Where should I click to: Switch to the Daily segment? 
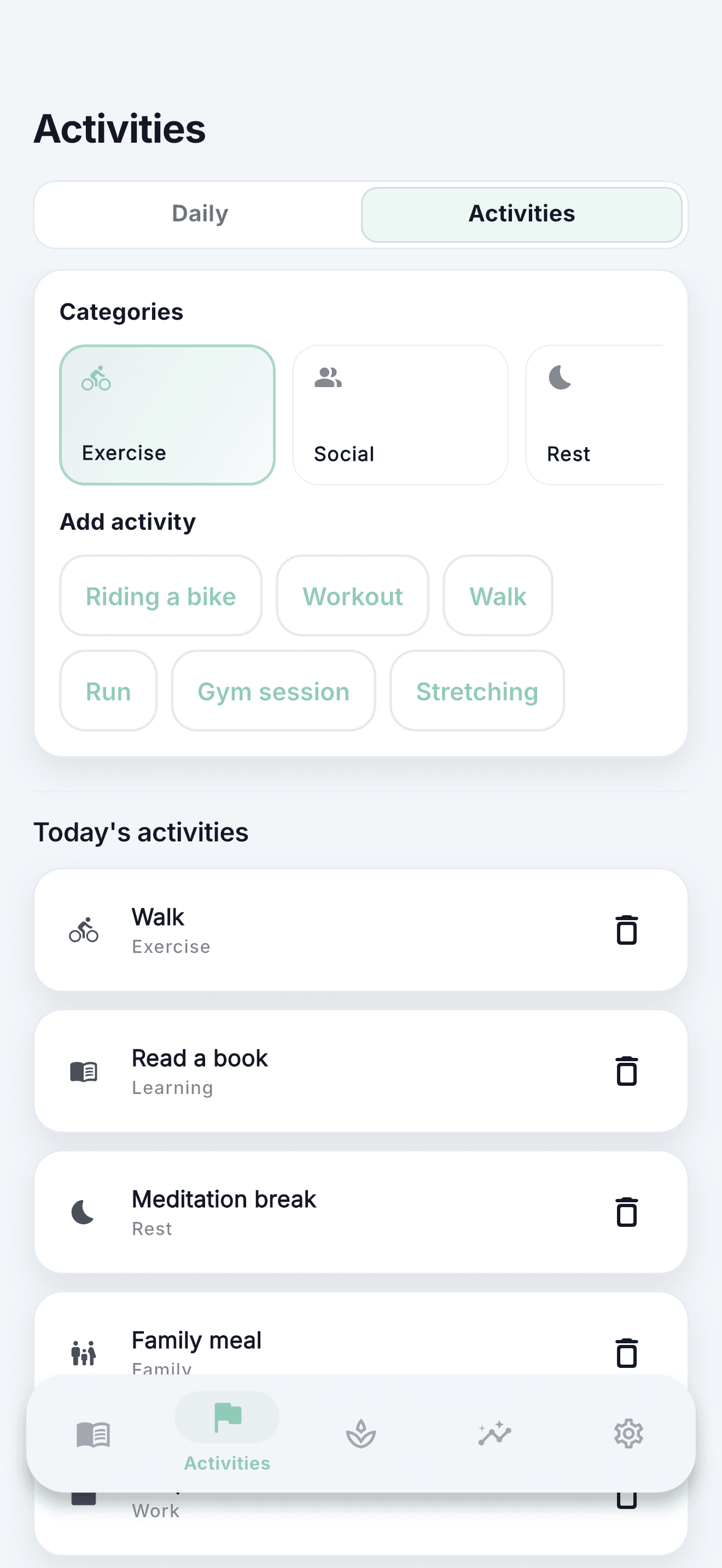pos(200,214)
